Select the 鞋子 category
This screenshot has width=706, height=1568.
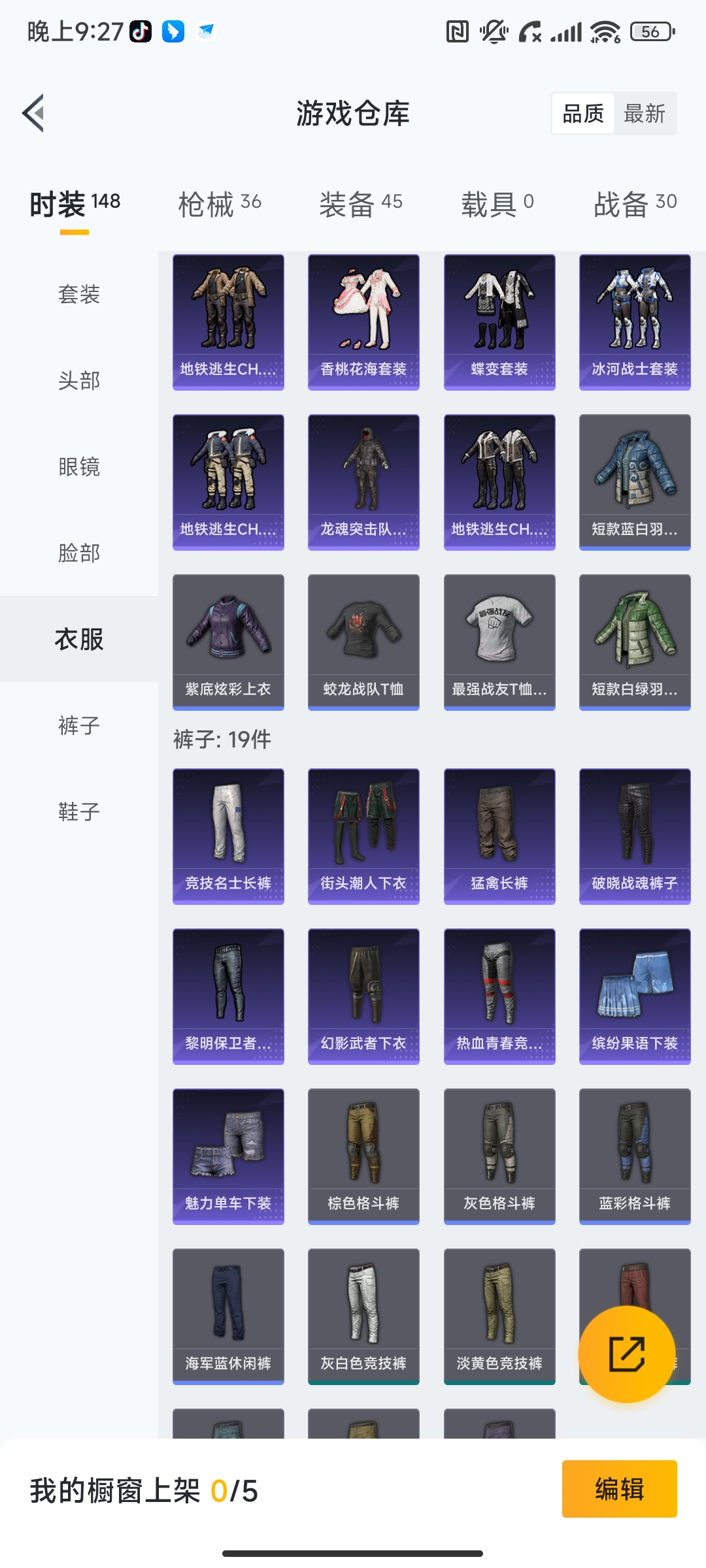coord(79,811)
